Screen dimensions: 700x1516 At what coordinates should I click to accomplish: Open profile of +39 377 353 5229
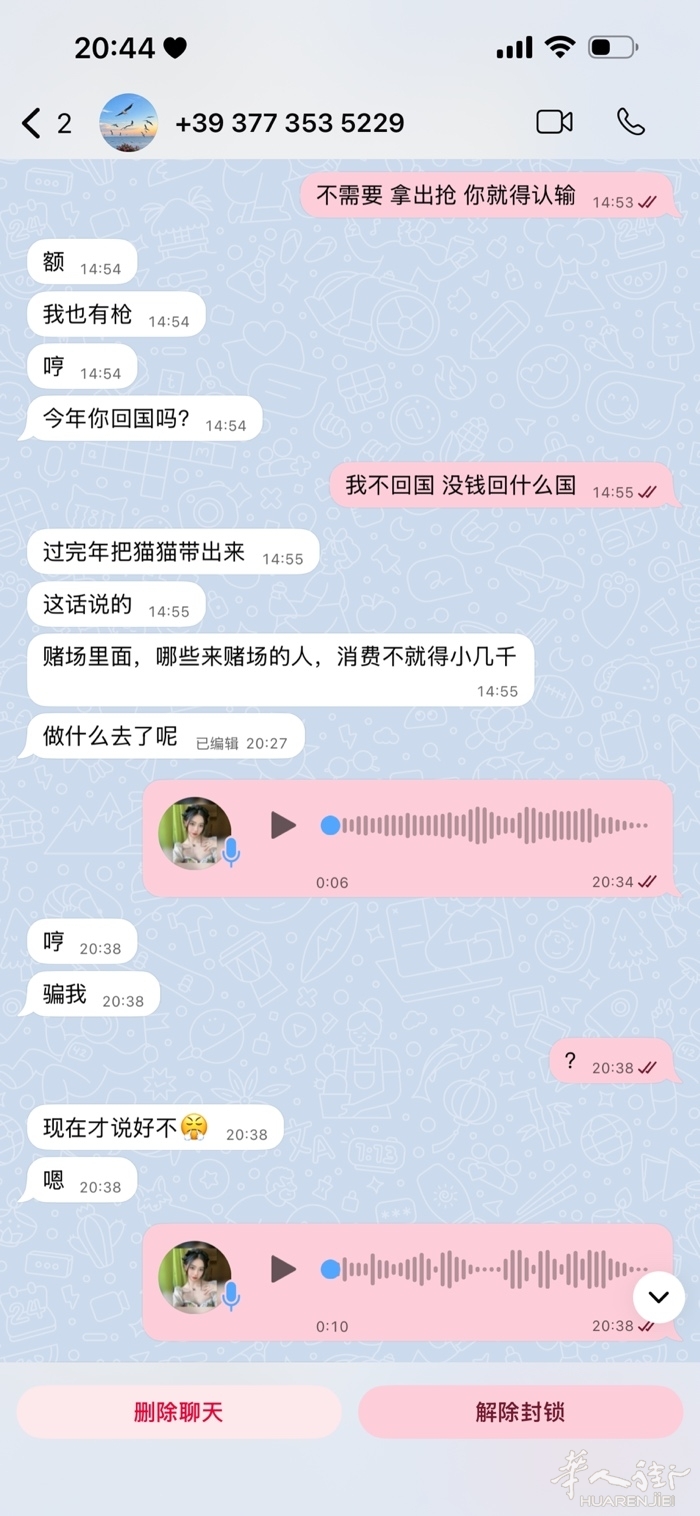point(289,123)
